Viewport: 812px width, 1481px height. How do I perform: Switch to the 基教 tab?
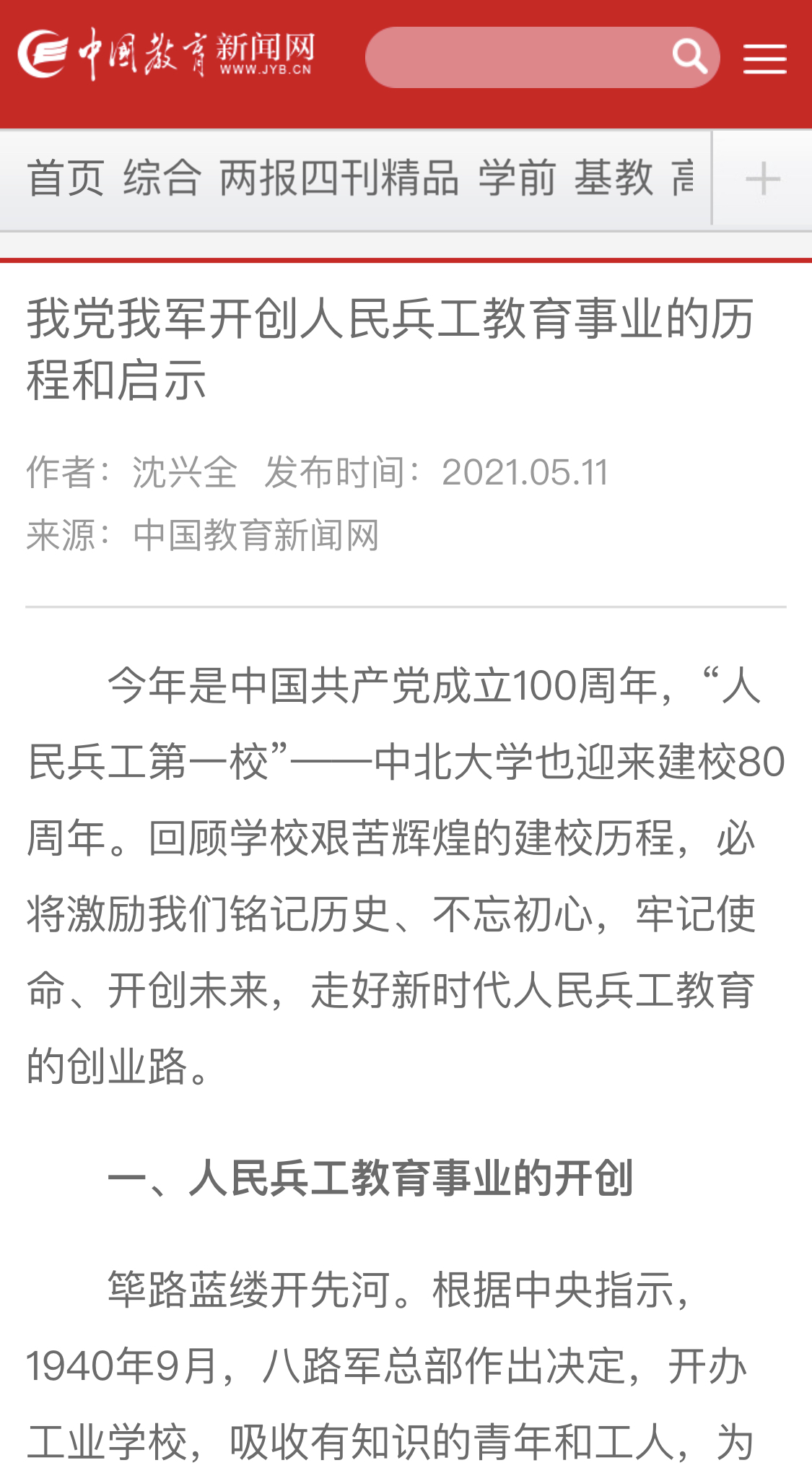[x=614, y=178]
